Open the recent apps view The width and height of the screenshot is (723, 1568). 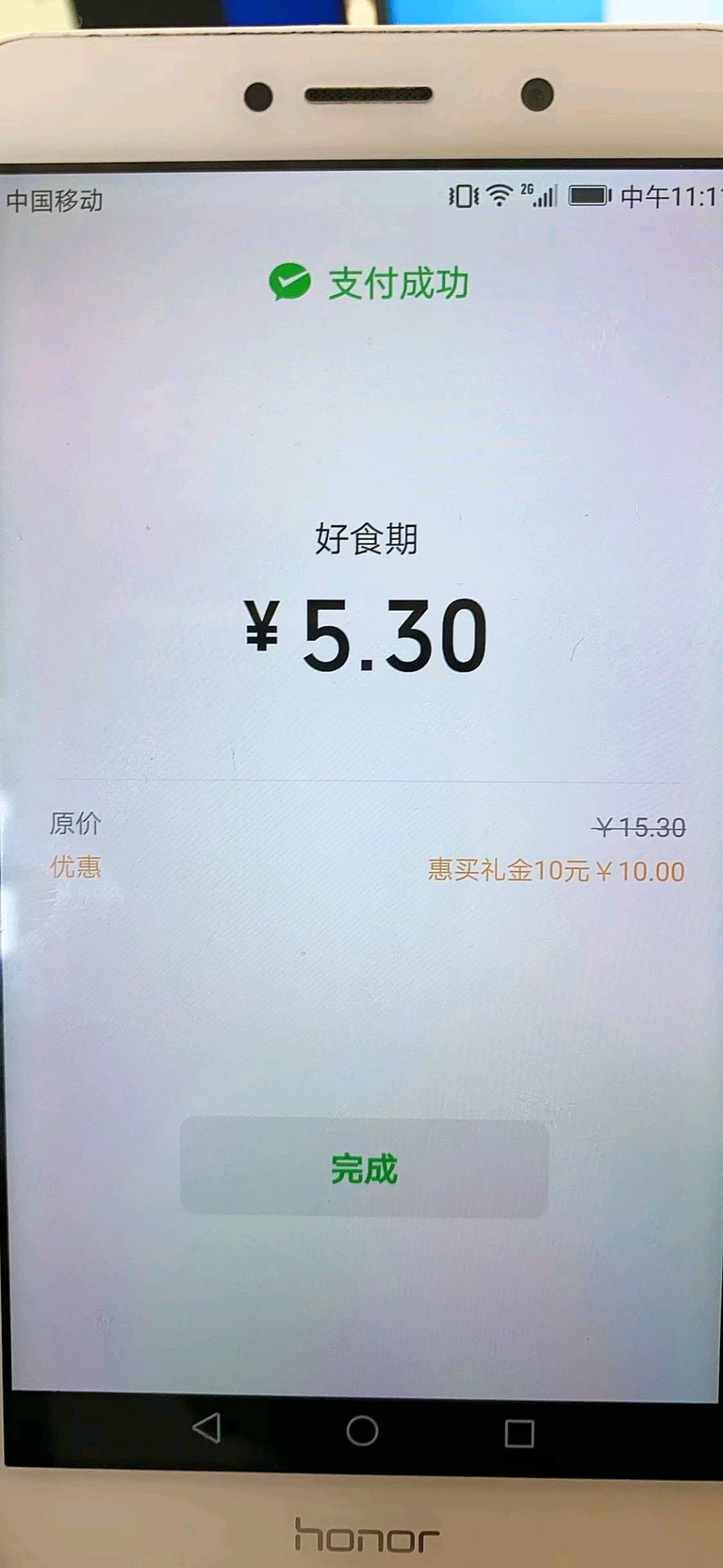519,1433
